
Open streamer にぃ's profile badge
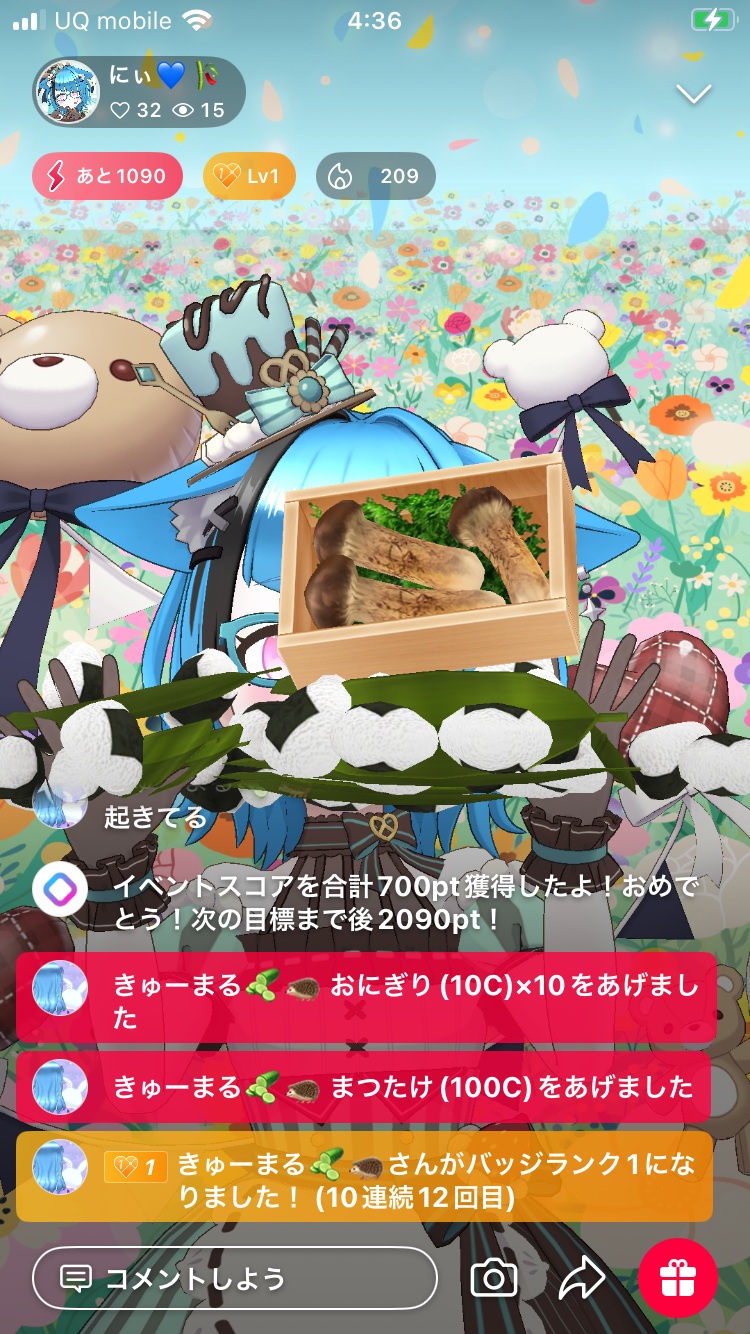[138, 93]
